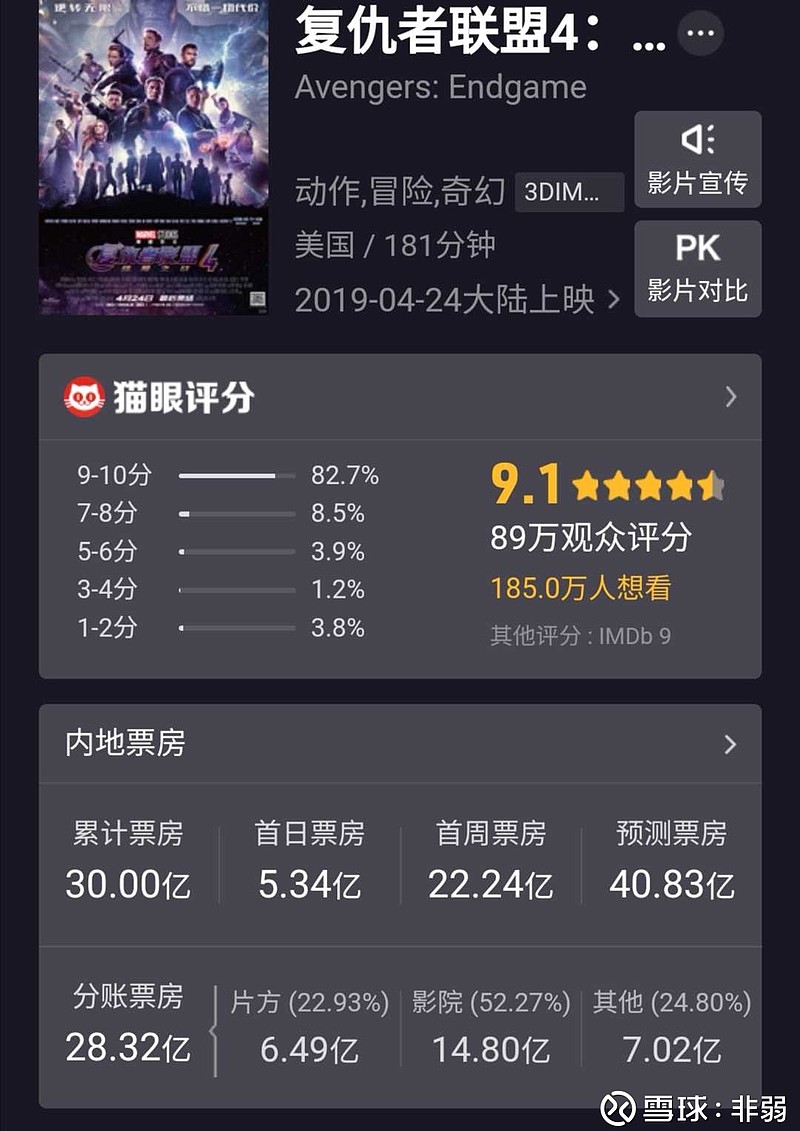This screenshot has width=800, height=1131.
Task: Select the 动作 genre label
Action: click(312, 192)
